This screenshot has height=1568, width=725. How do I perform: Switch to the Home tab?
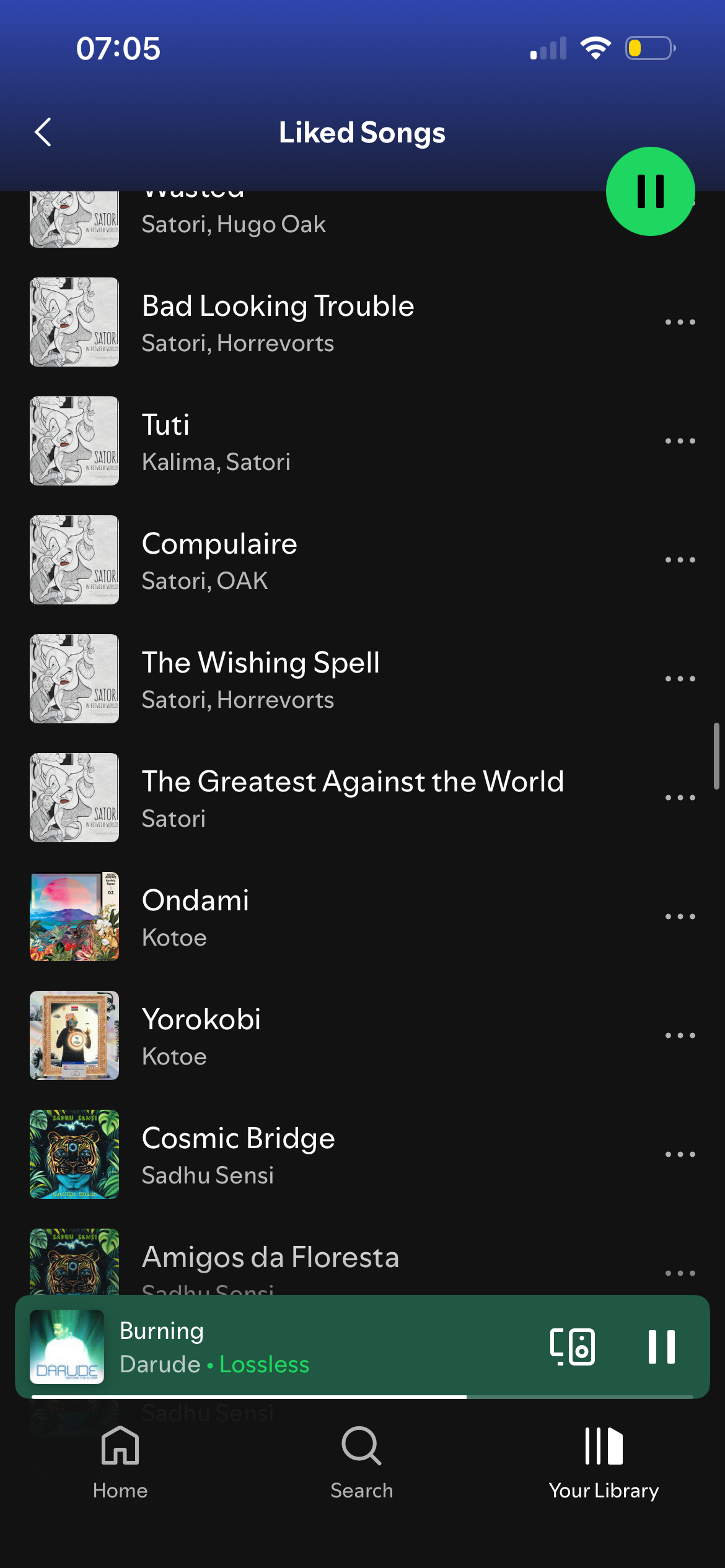click(120, 1461)
